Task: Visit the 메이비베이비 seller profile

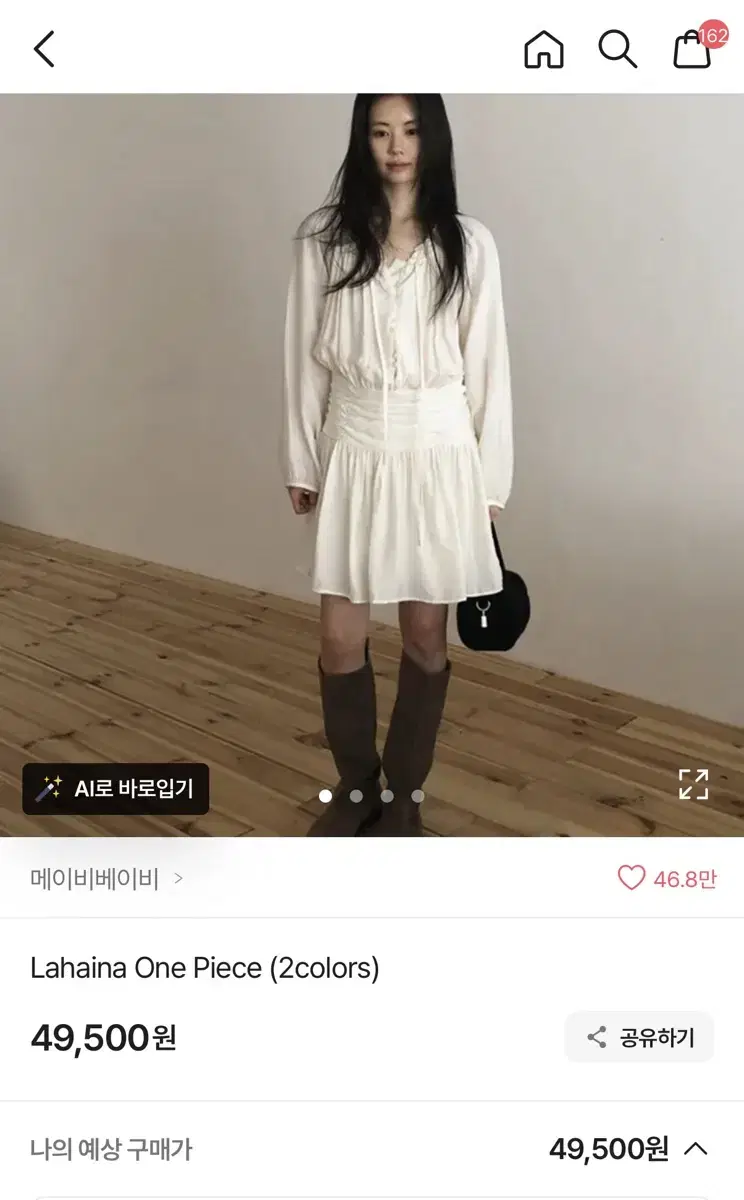Action: tap(95, 876)
